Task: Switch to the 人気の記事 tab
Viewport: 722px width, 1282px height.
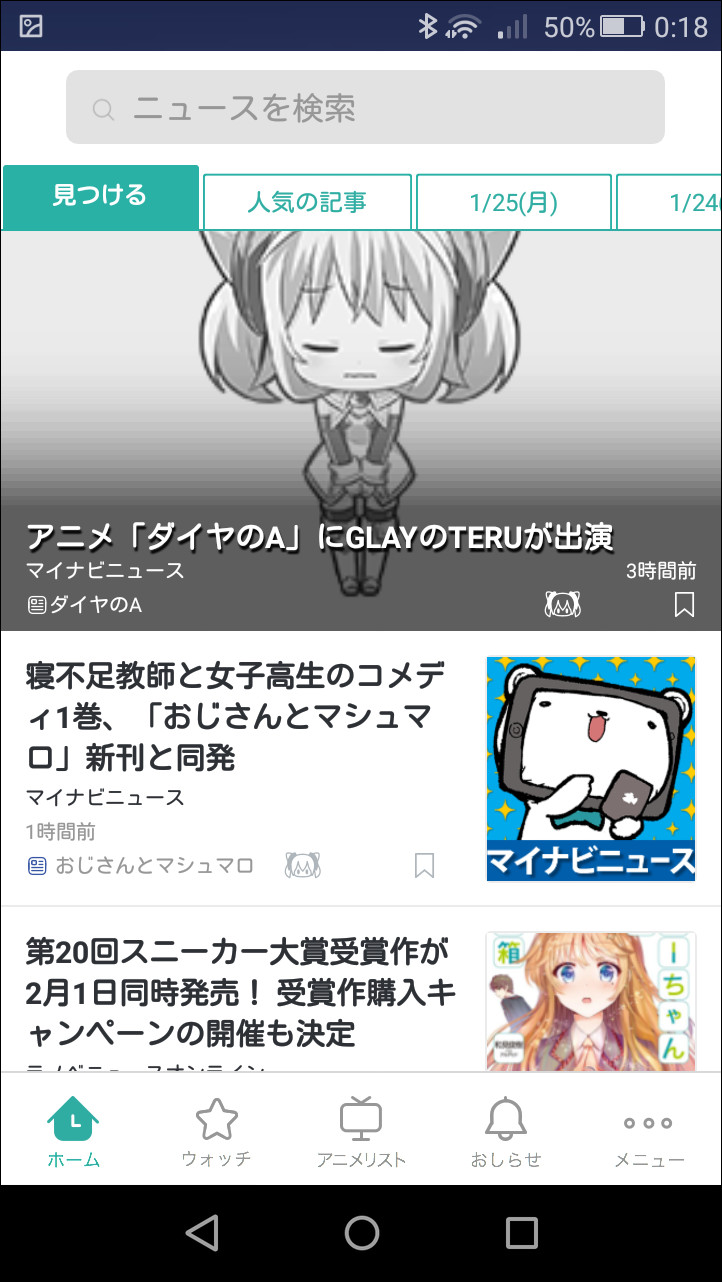Action: 307,202
